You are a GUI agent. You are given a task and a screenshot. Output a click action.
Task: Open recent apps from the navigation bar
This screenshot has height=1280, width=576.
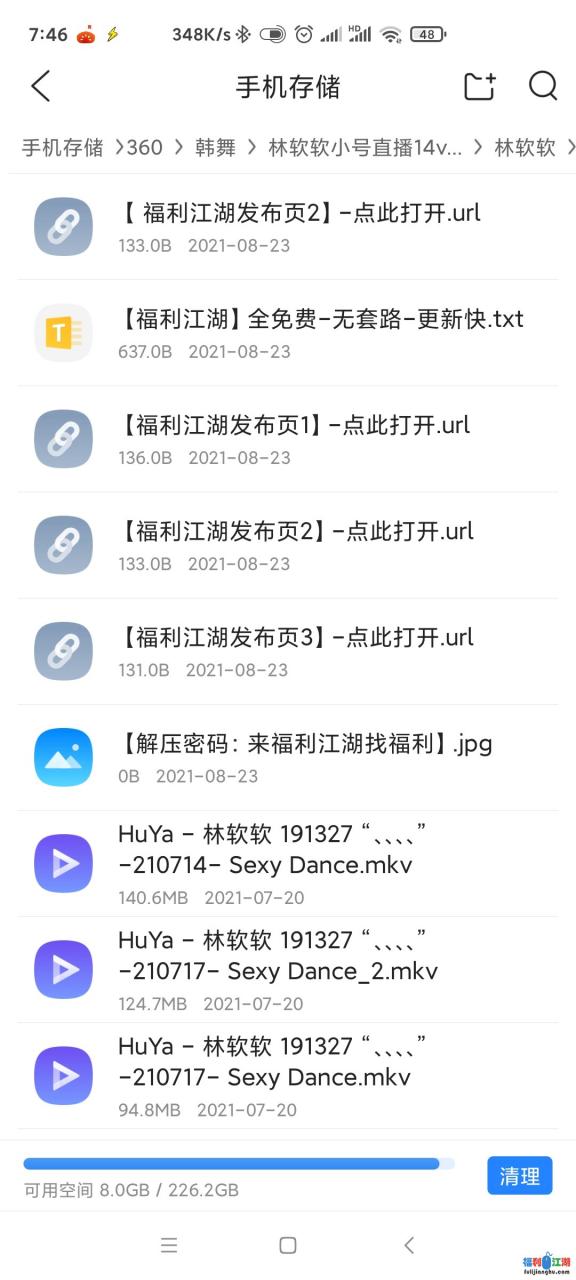[x=169, y=1245]
